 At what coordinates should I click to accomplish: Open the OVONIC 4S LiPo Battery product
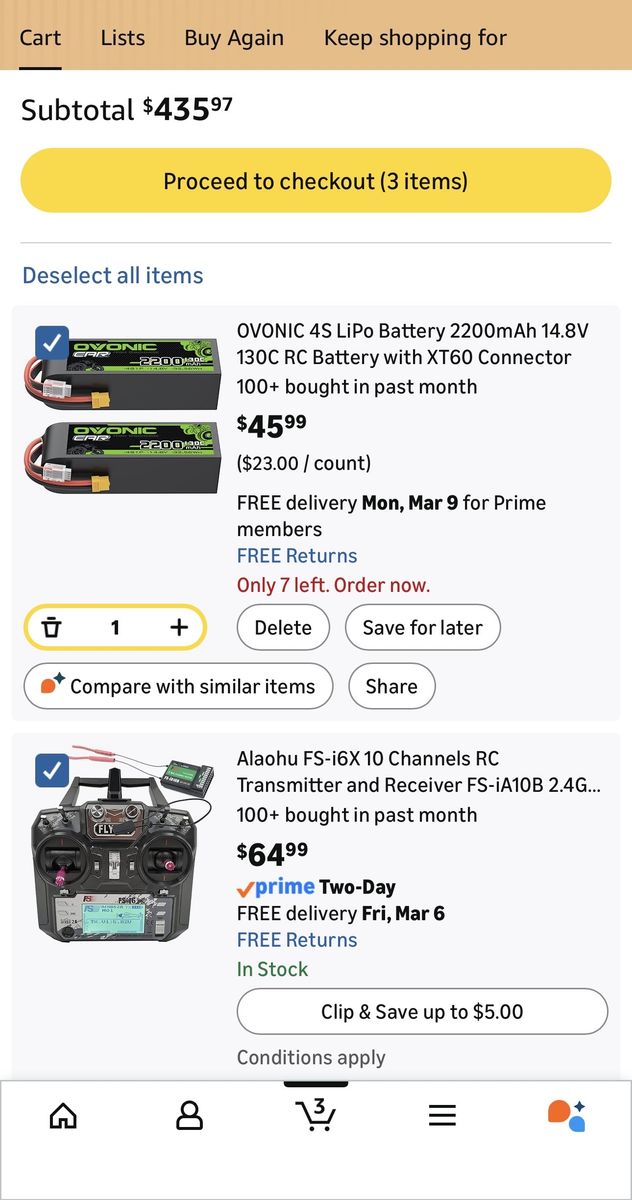point(412,343)
